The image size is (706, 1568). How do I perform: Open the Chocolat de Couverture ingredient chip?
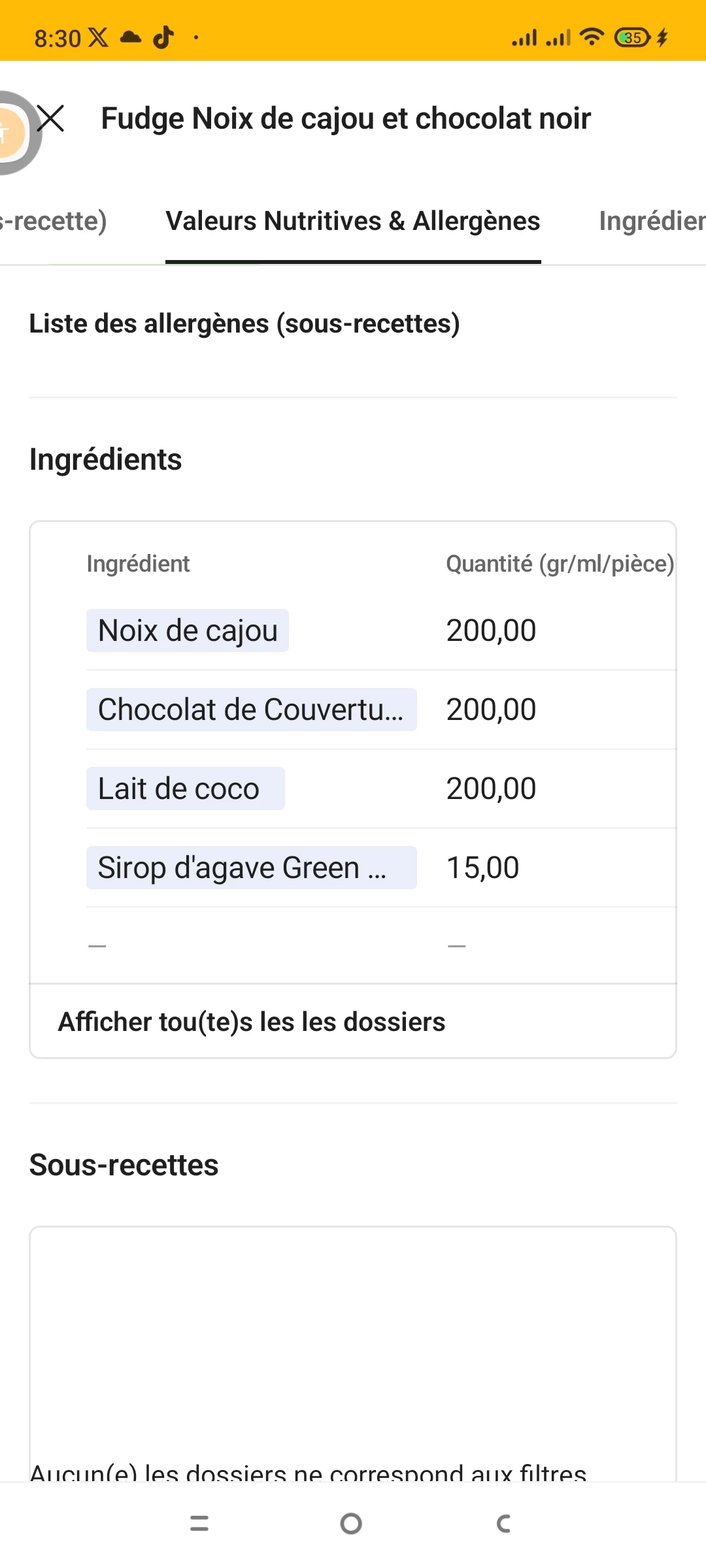coord(251,710)
